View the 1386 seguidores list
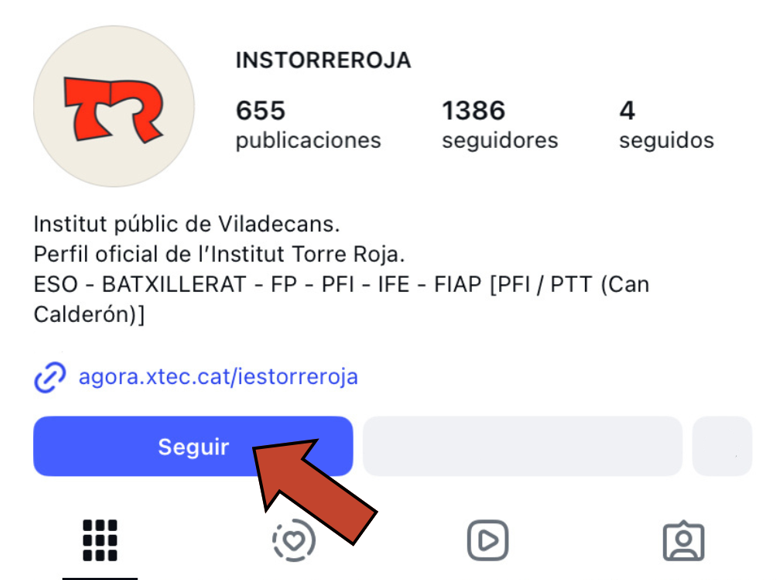Screen dimensions: 777x580 tap(499, 124)
